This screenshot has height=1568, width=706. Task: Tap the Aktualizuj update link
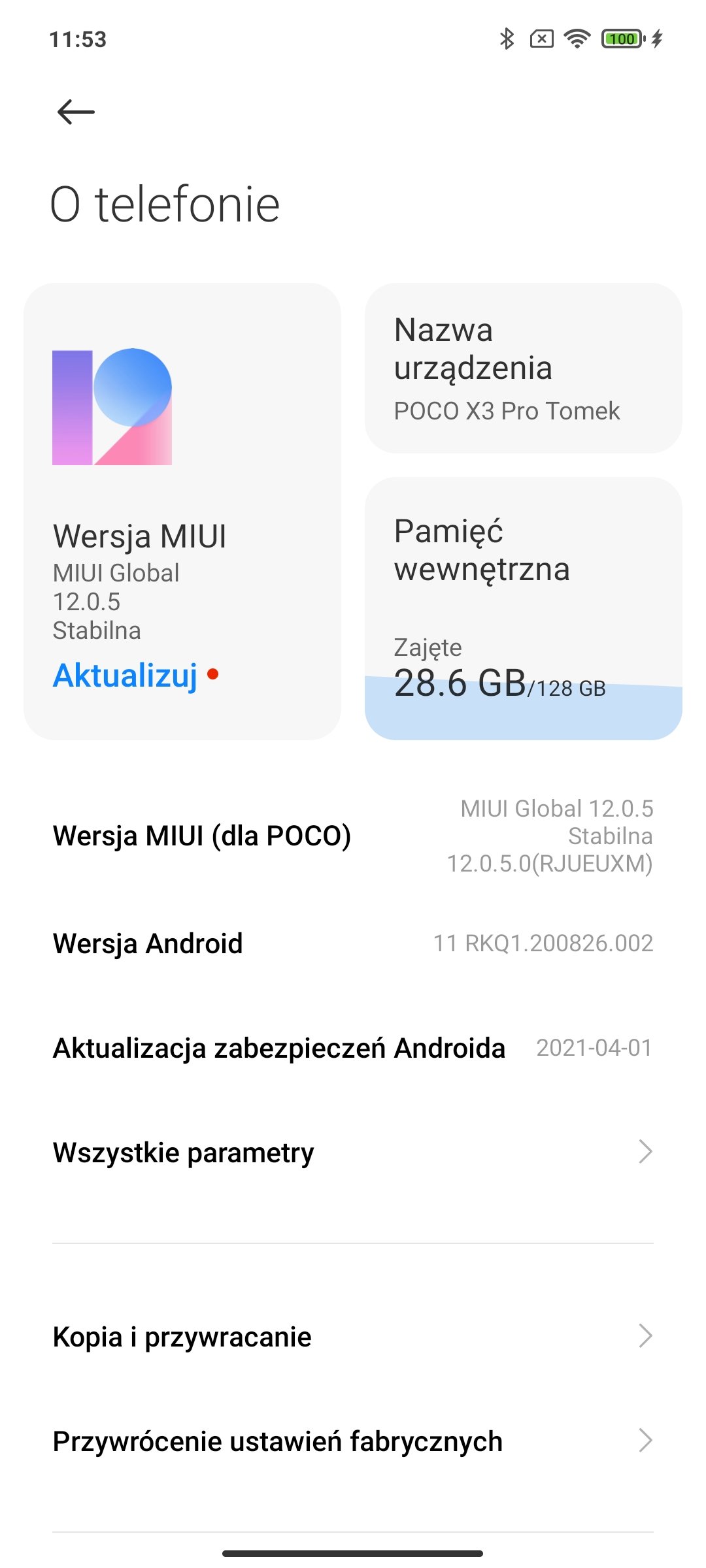point(126,676)
